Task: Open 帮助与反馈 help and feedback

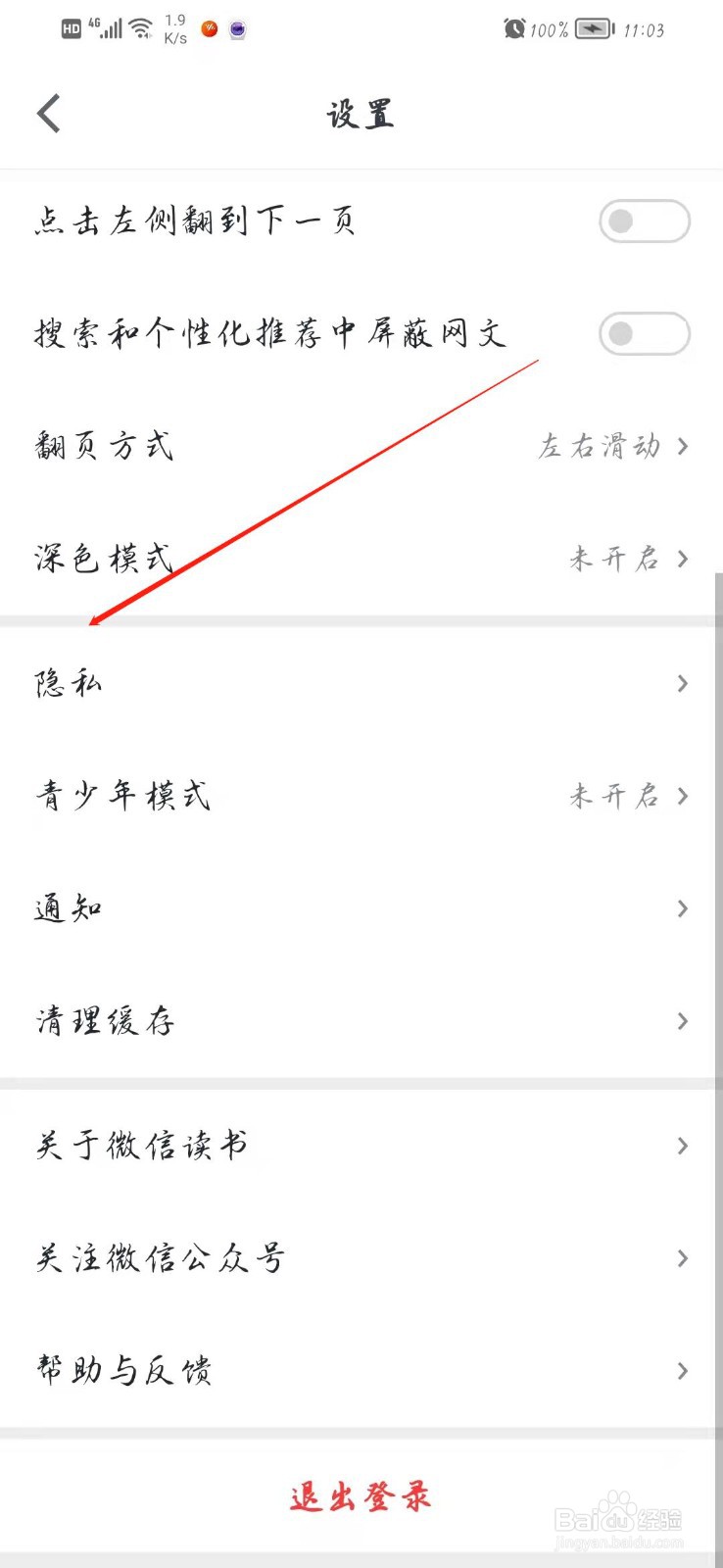Action: pyautogui.click(x=361, y=1371)
